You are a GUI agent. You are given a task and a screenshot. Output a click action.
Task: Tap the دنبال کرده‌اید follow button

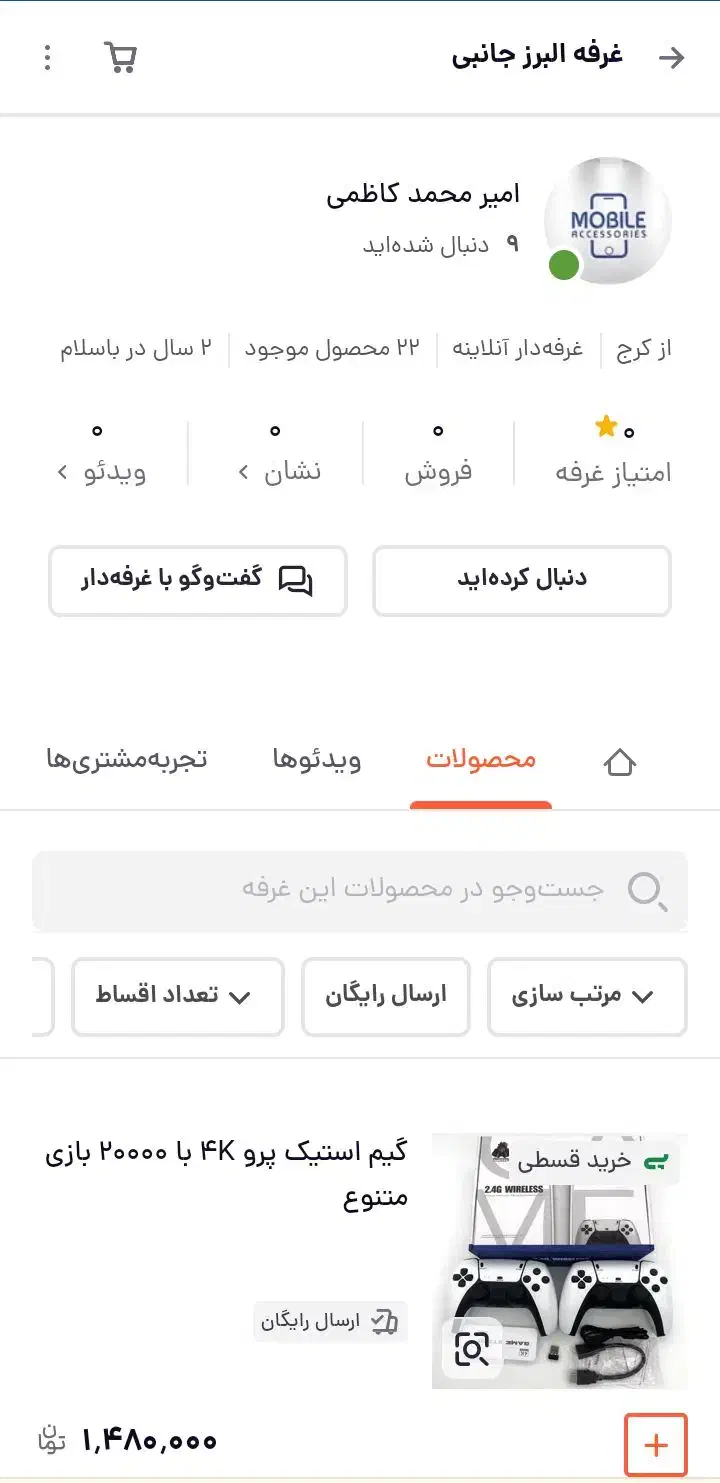(x=521, y=581)
